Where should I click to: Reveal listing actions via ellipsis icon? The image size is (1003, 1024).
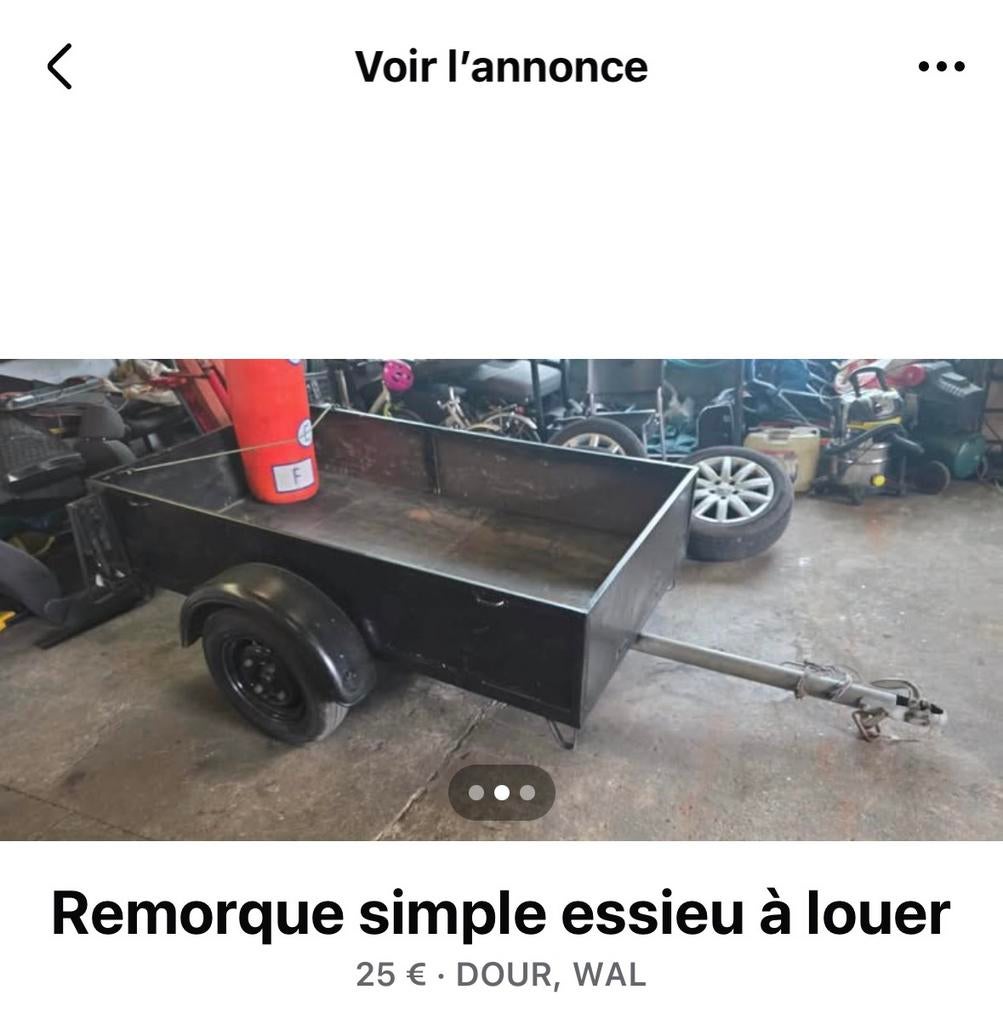tap(941, 66)
